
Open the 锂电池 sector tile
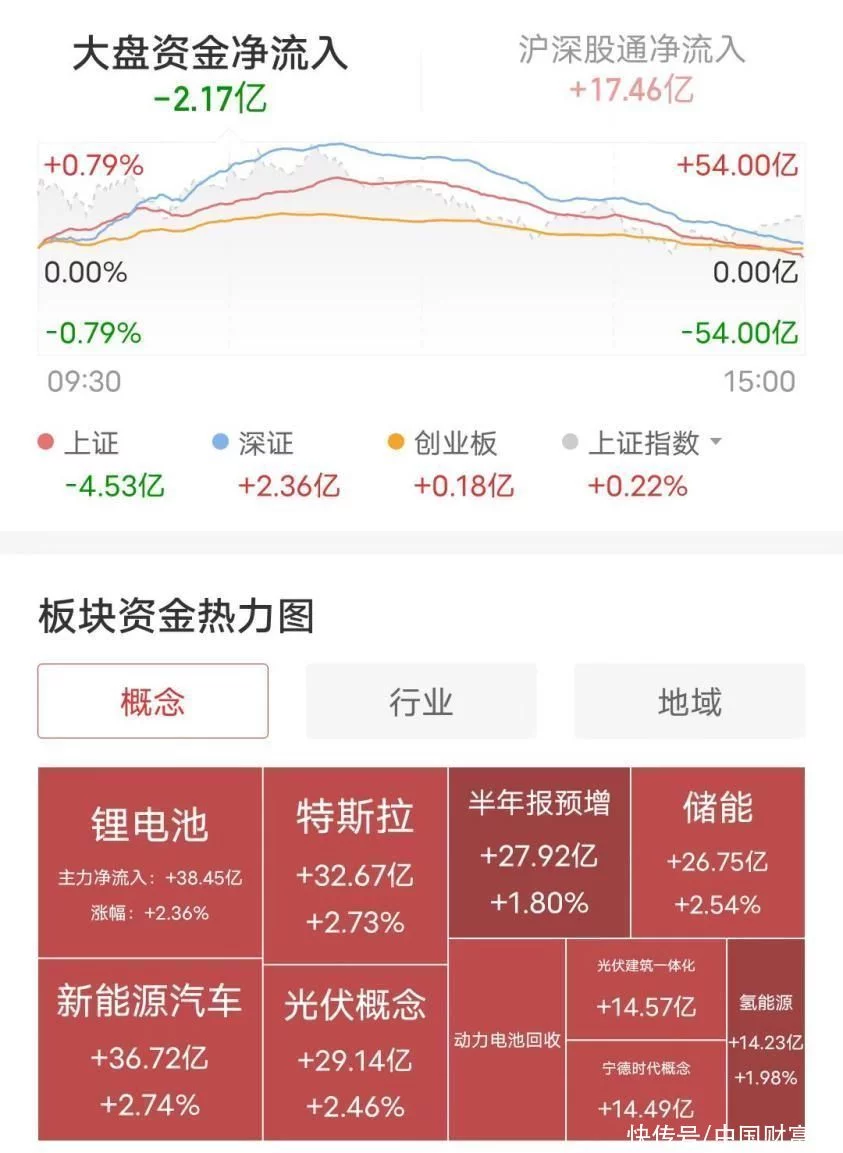150,862
